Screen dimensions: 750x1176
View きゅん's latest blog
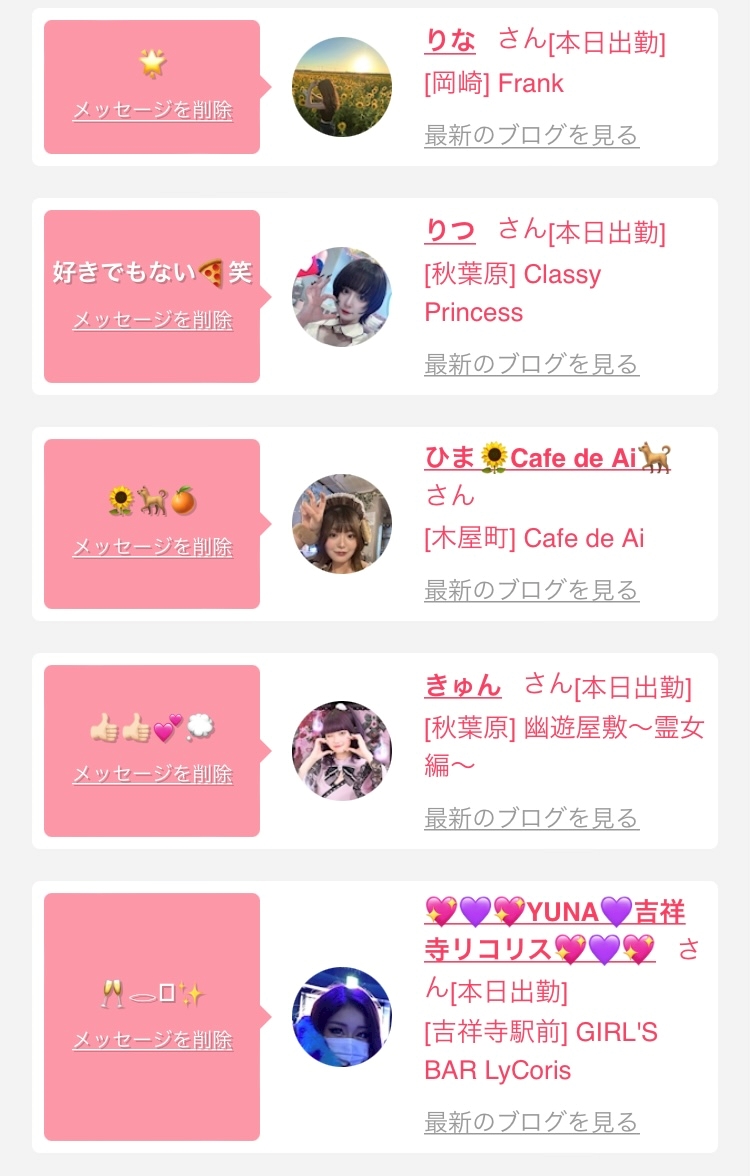pos(532,818)
